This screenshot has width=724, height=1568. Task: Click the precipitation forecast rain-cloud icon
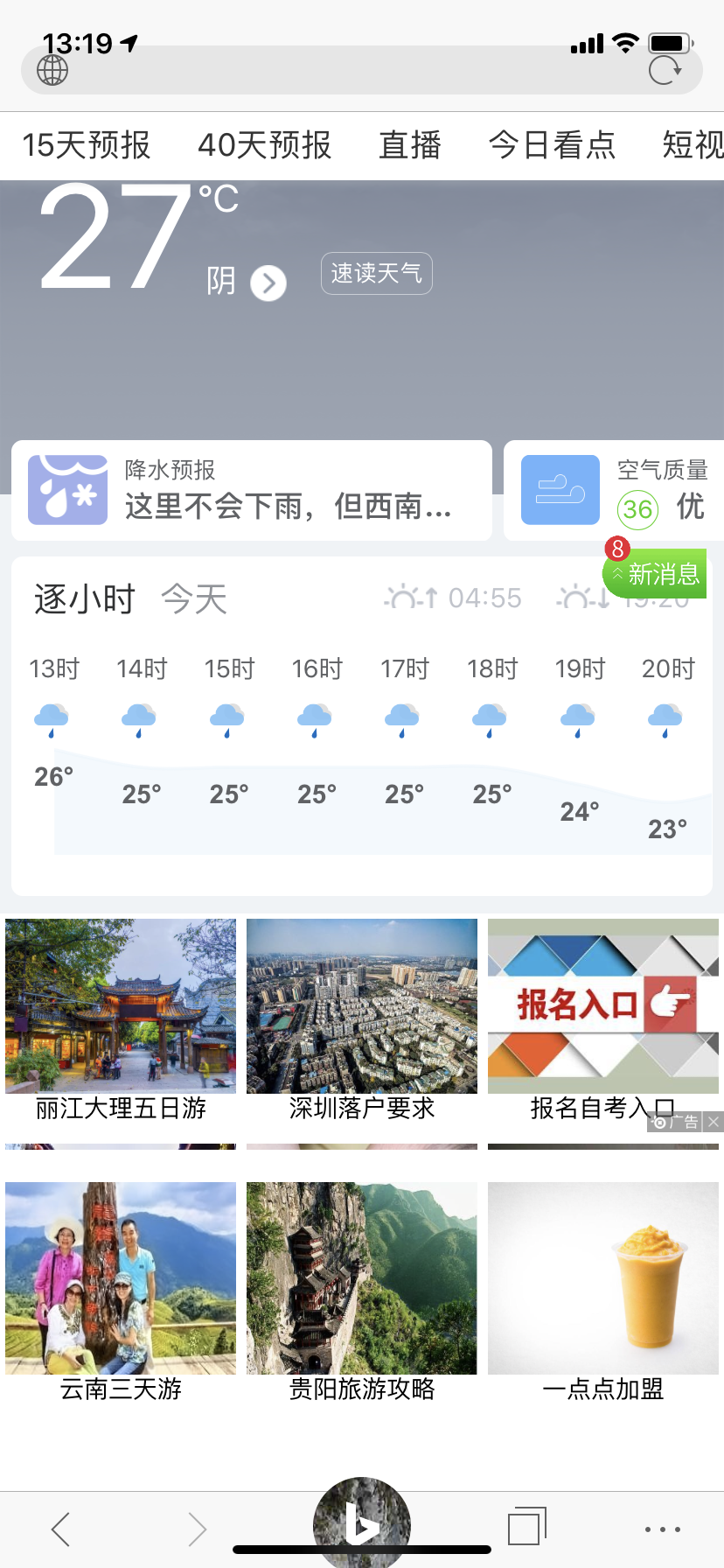[67, 490]
